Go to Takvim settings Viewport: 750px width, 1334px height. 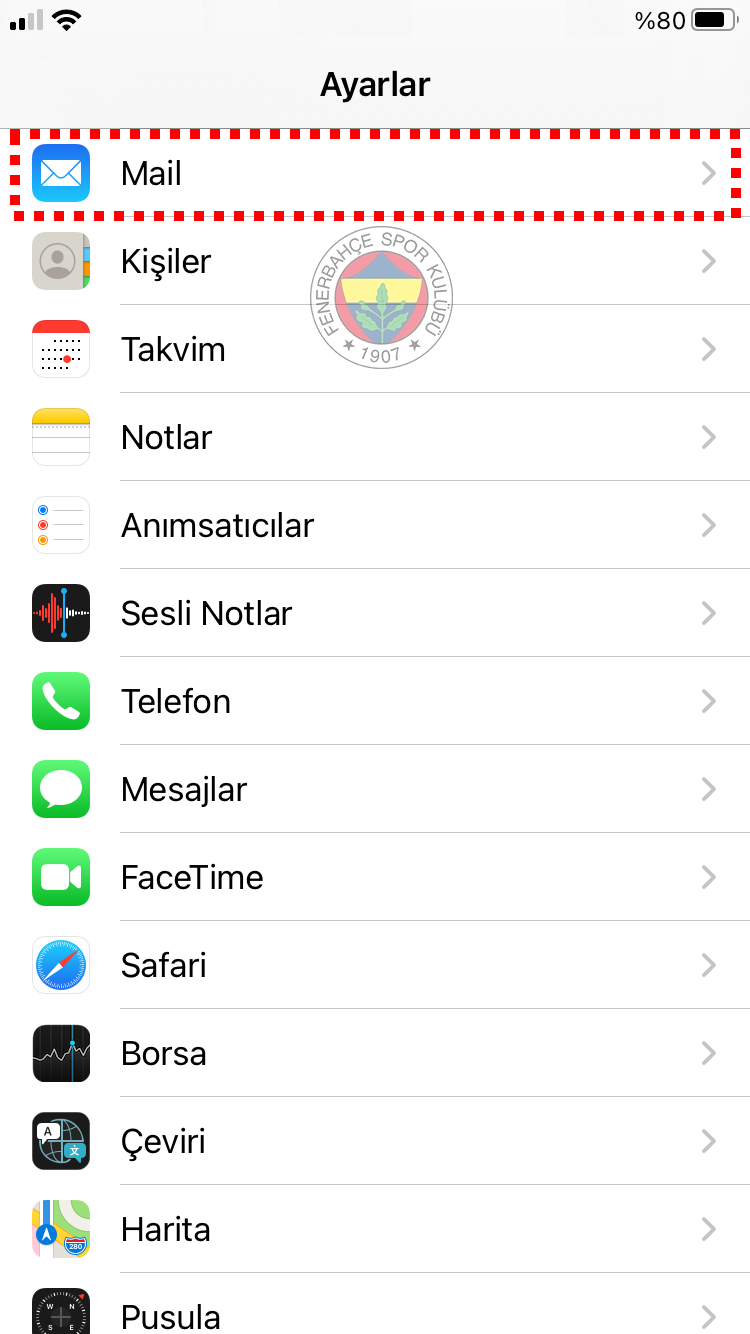tap(375, 349)
